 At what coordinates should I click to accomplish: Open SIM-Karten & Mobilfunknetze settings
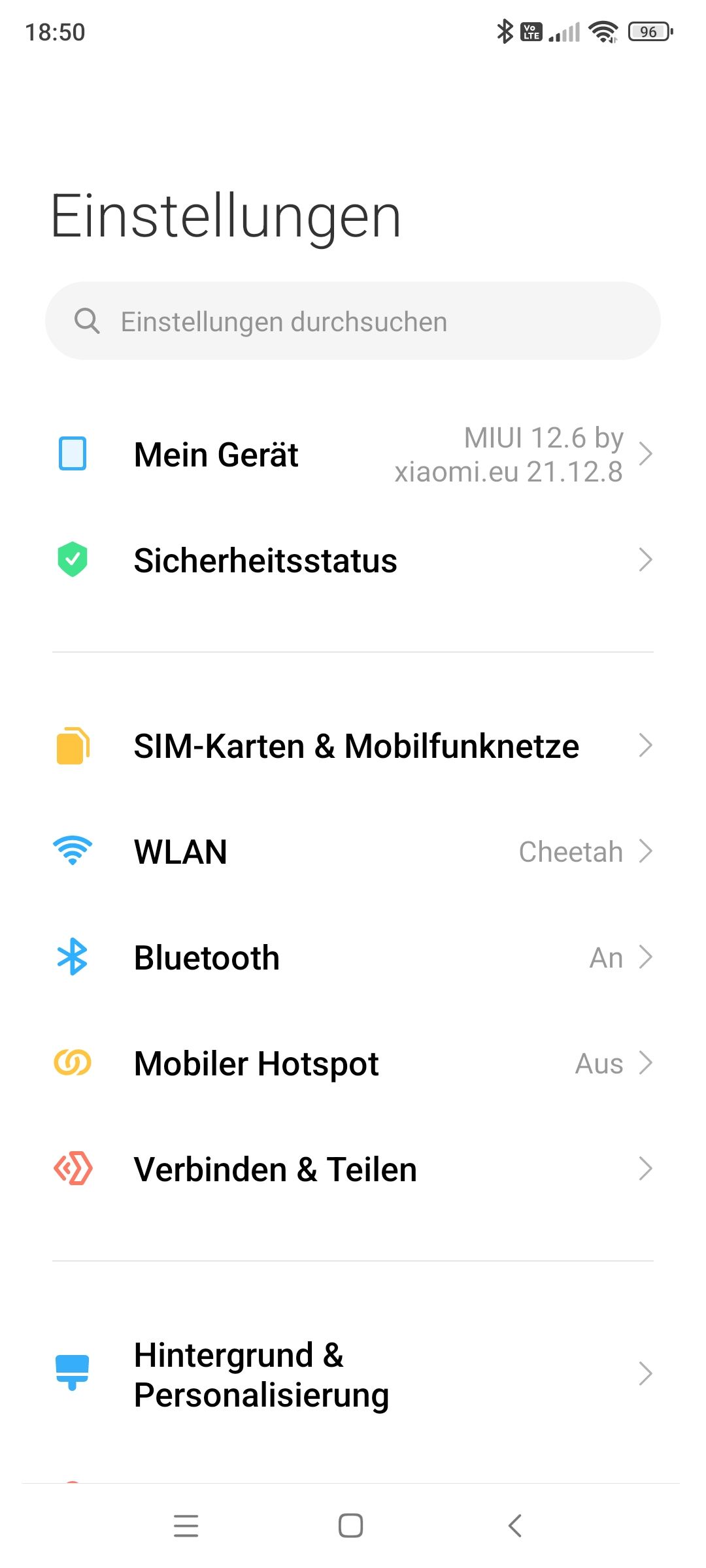(353, 745)
